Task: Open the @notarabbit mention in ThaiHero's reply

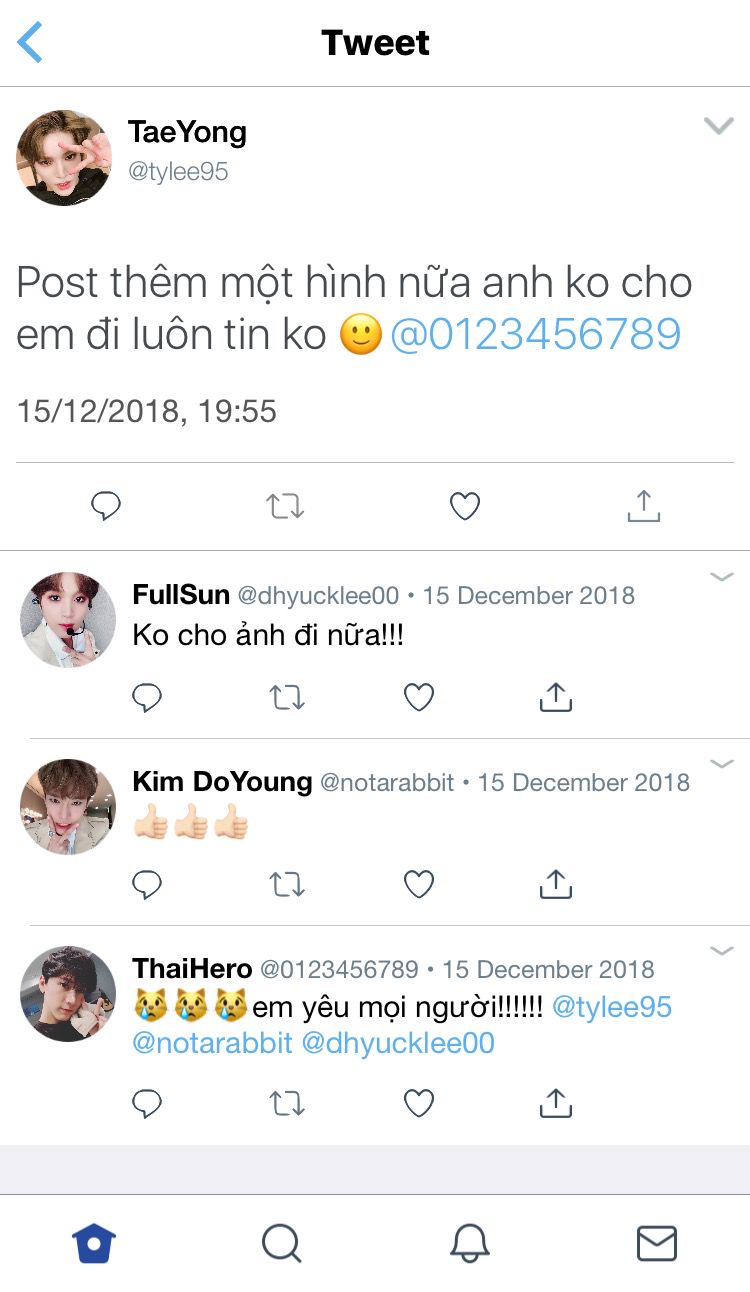Action: tap(212, 1044)
